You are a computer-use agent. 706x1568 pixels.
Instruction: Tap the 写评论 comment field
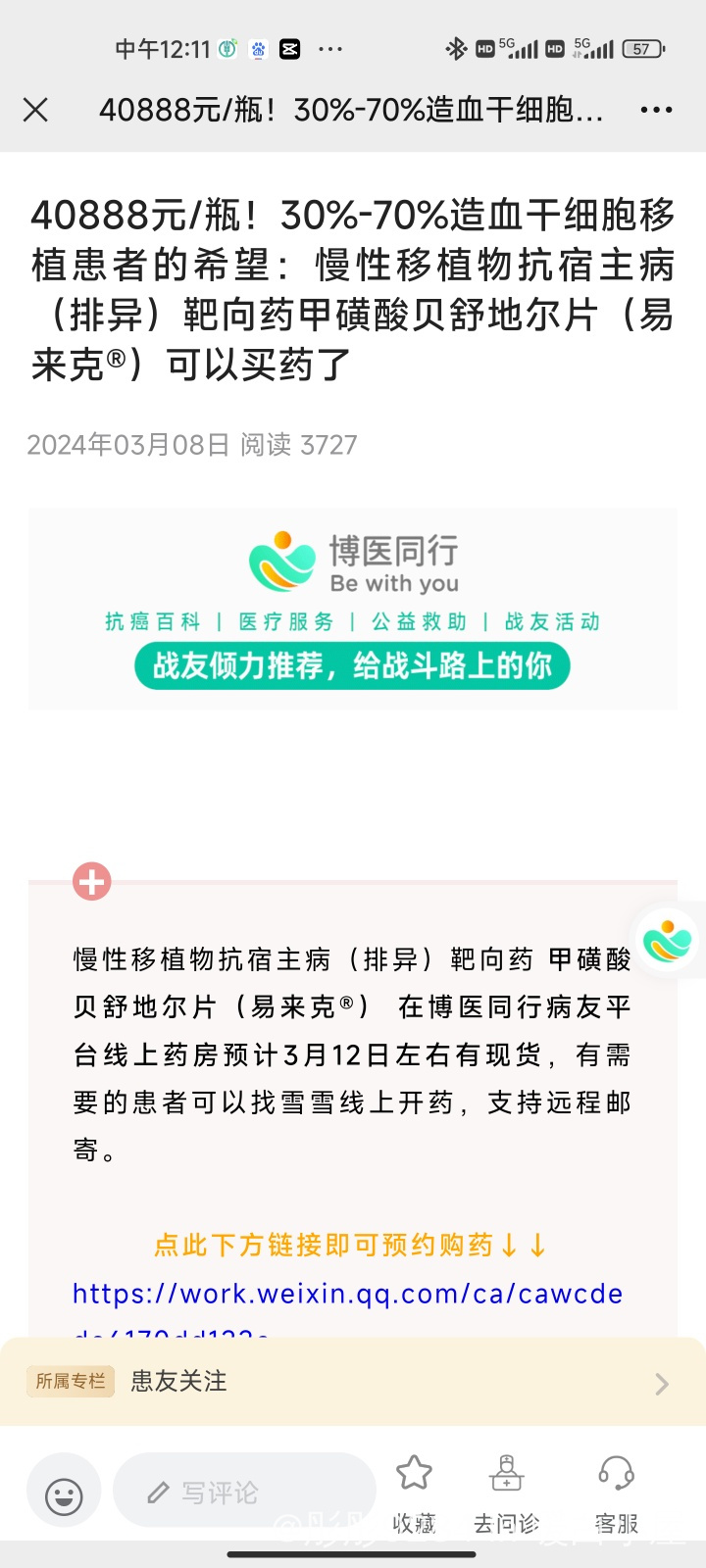[x=245, y=1493]
